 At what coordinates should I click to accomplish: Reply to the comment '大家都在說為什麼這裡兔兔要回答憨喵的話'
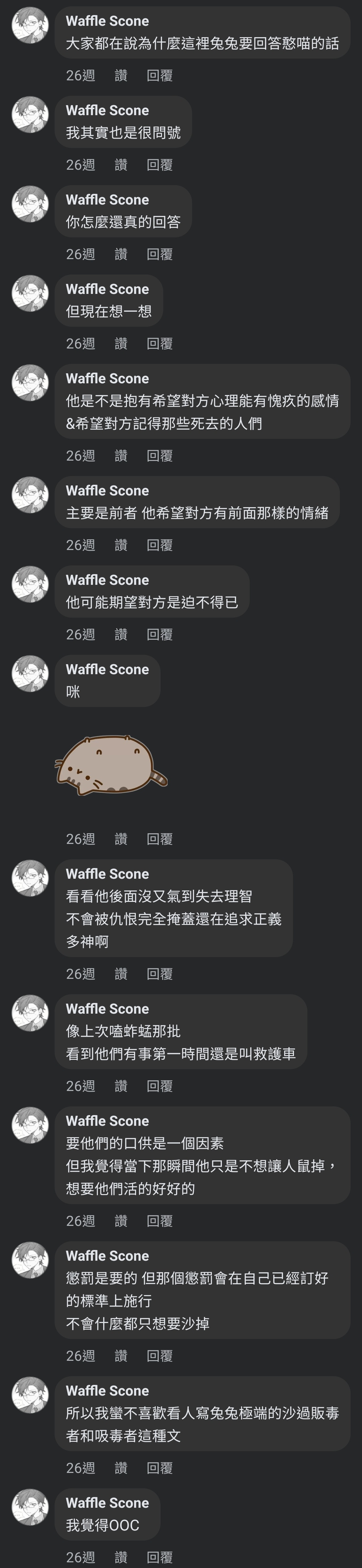pyautogui.click(x=159, y=75)
